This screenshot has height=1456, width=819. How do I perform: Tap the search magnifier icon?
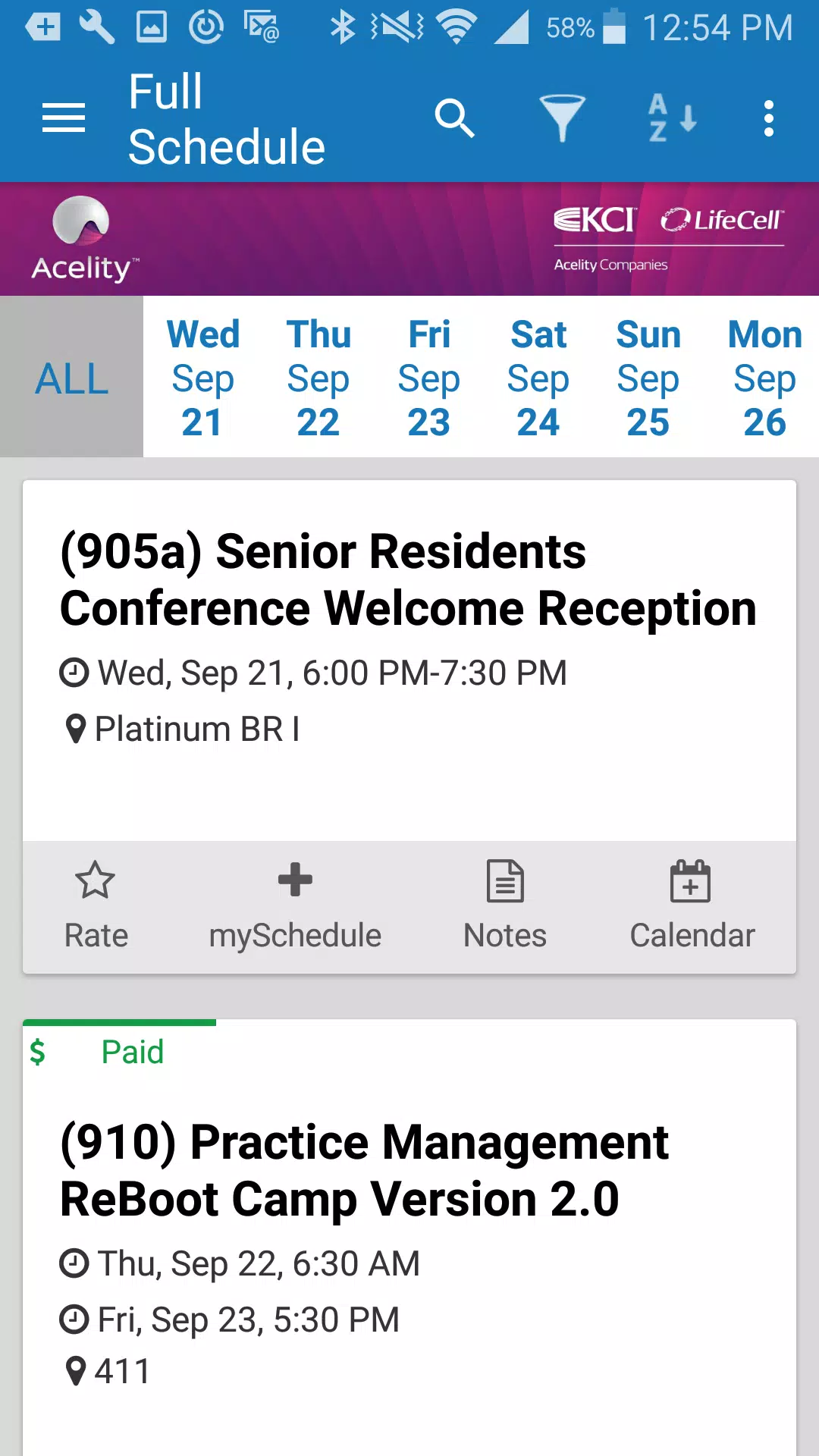tap(455, 118)
